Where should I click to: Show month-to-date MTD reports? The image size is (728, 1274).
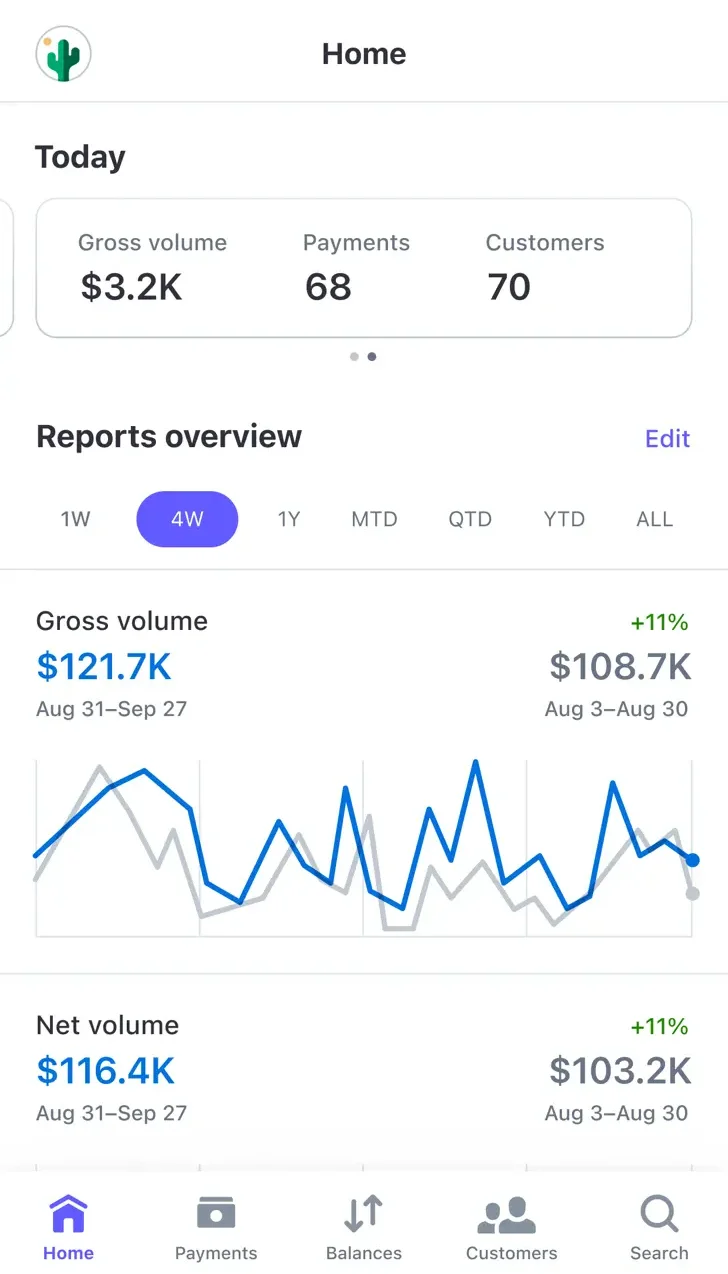click(374, 519)
